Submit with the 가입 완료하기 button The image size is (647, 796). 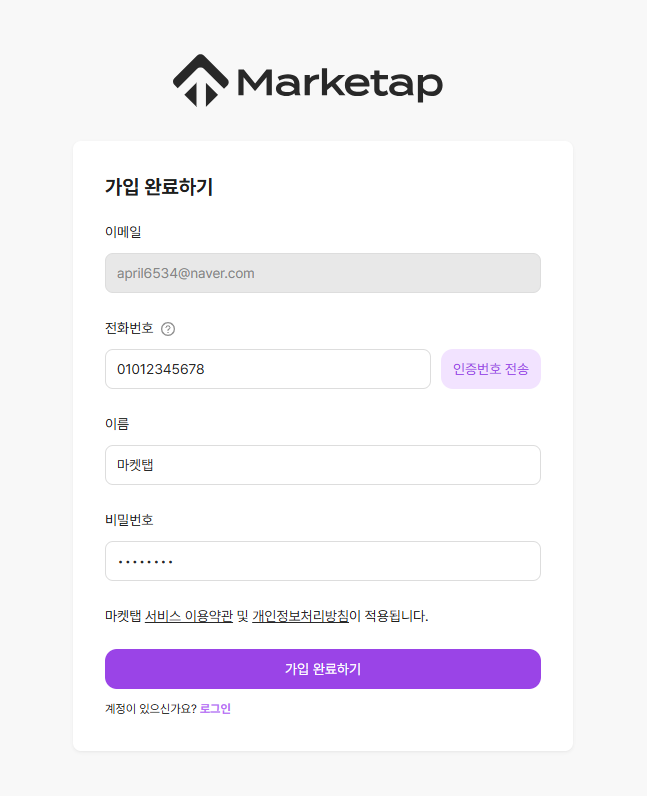pyautogui.click(x=322, y=669)
